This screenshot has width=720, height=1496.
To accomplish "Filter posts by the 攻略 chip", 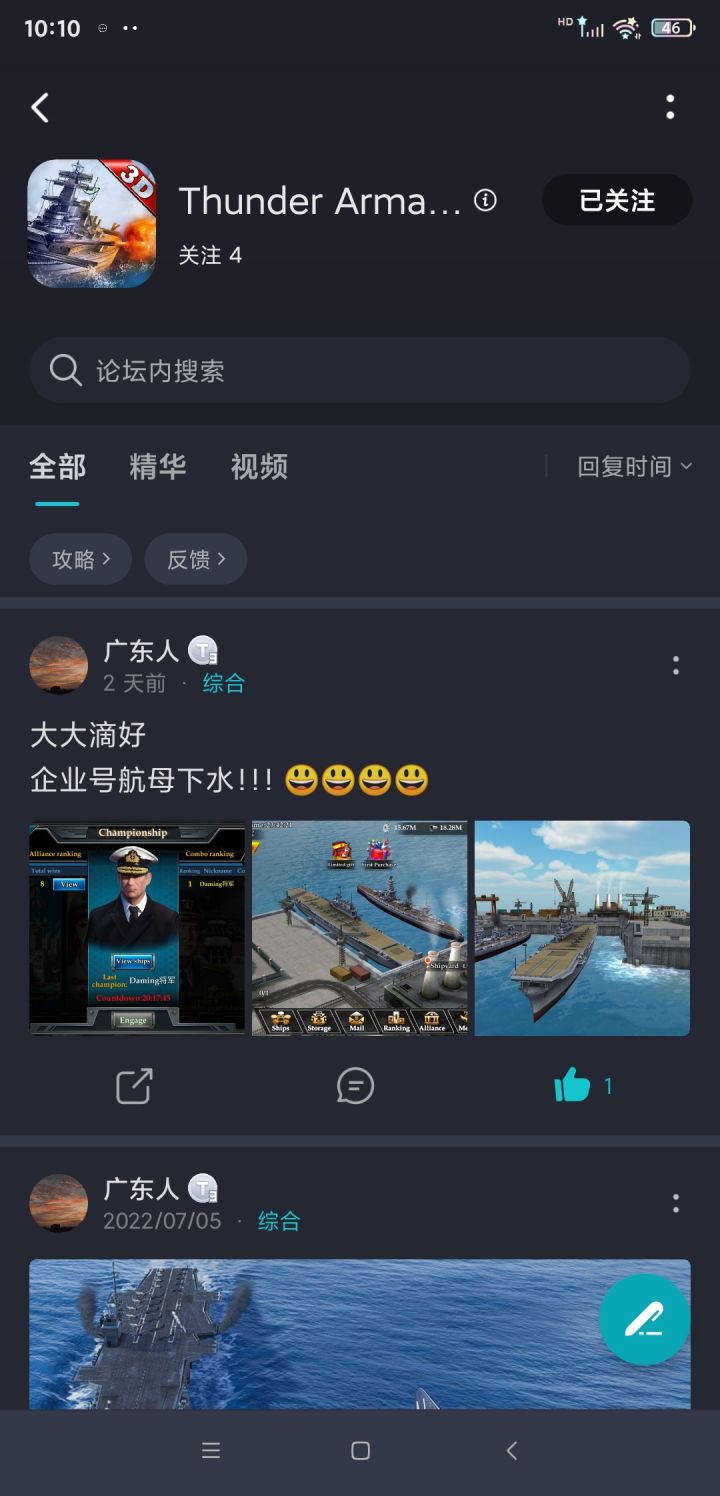I will (x=80, y=559).
